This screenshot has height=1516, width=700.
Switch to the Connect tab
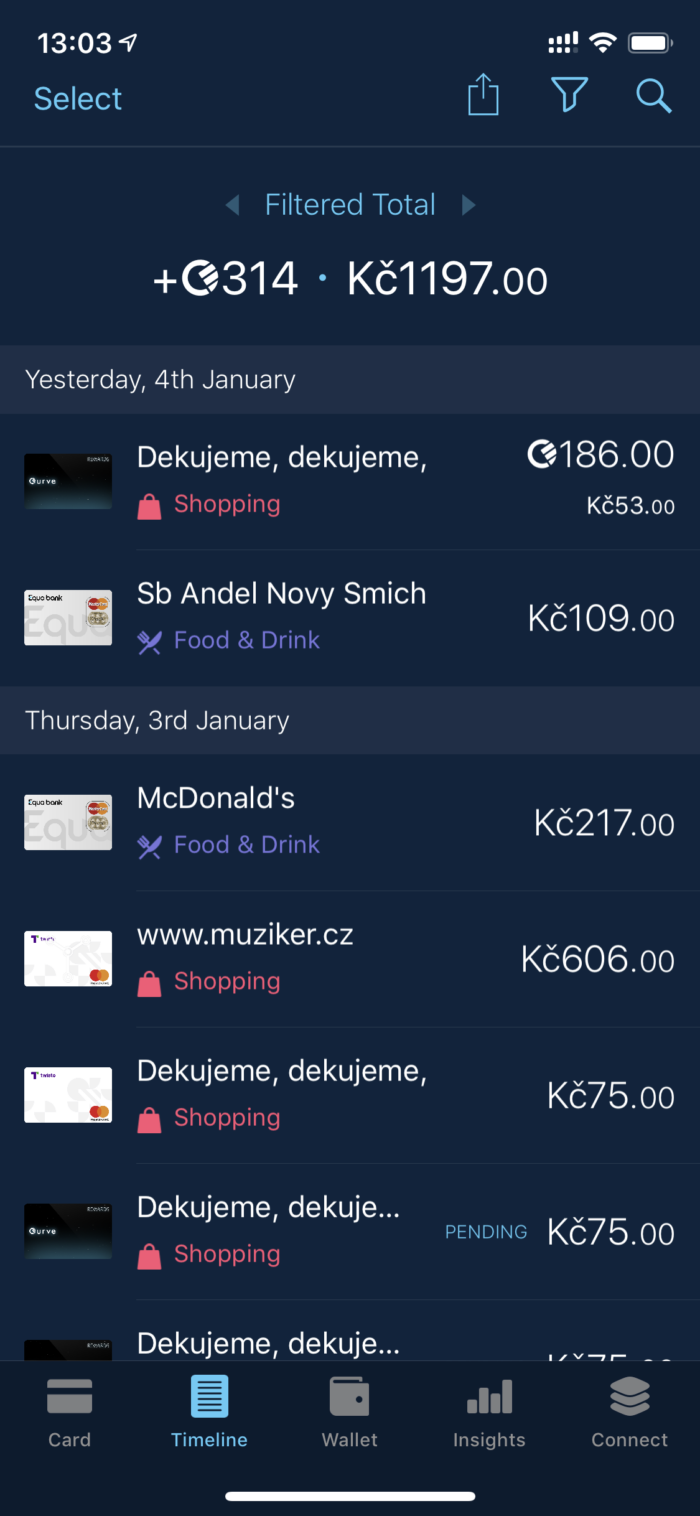629,1412
